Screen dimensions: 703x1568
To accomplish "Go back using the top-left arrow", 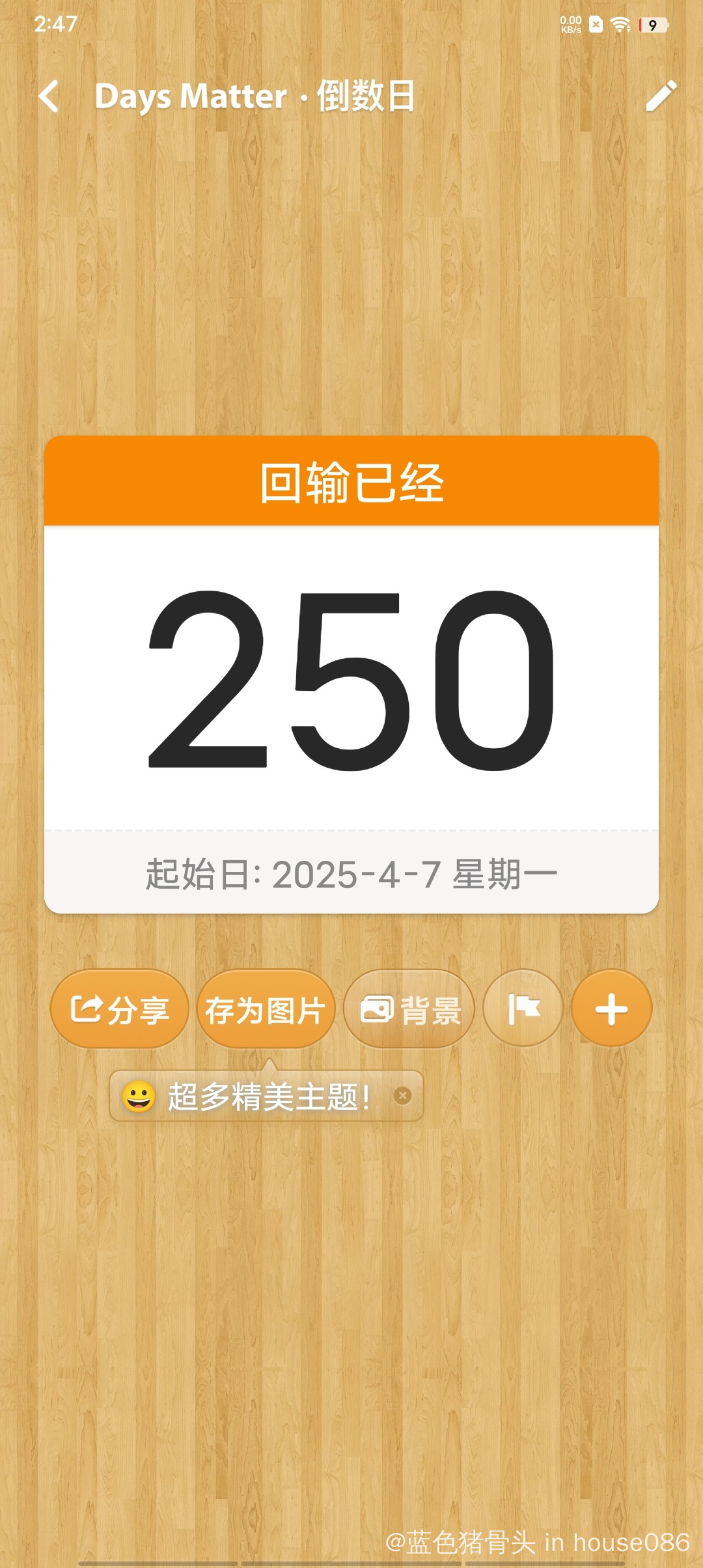I will [49, 96].
